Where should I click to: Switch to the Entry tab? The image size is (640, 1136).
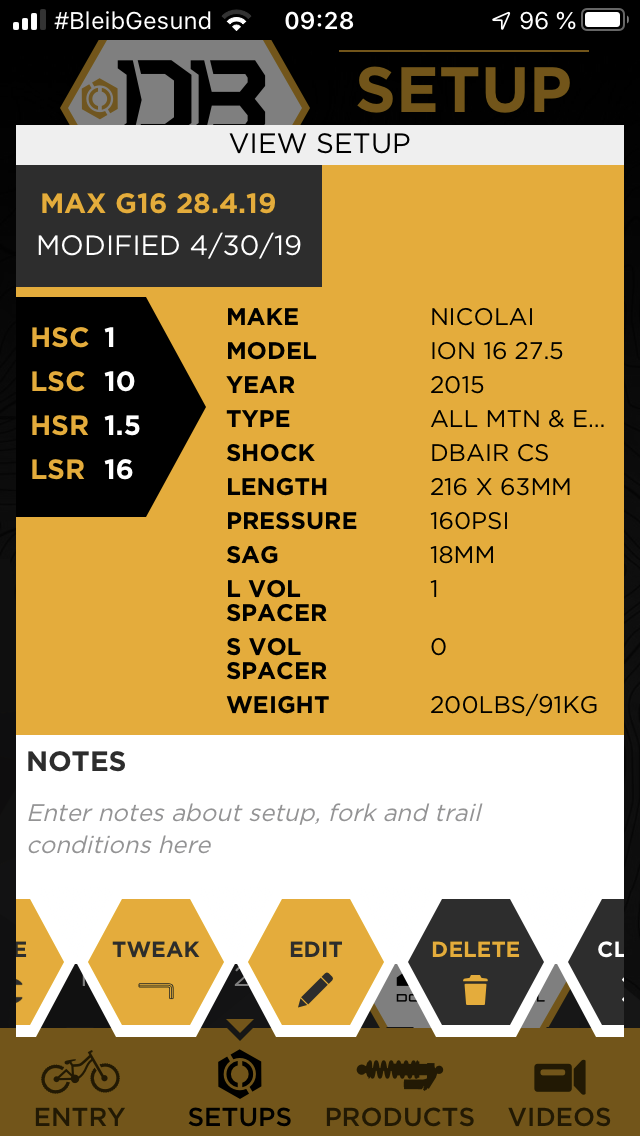[x=80, y=1087]
